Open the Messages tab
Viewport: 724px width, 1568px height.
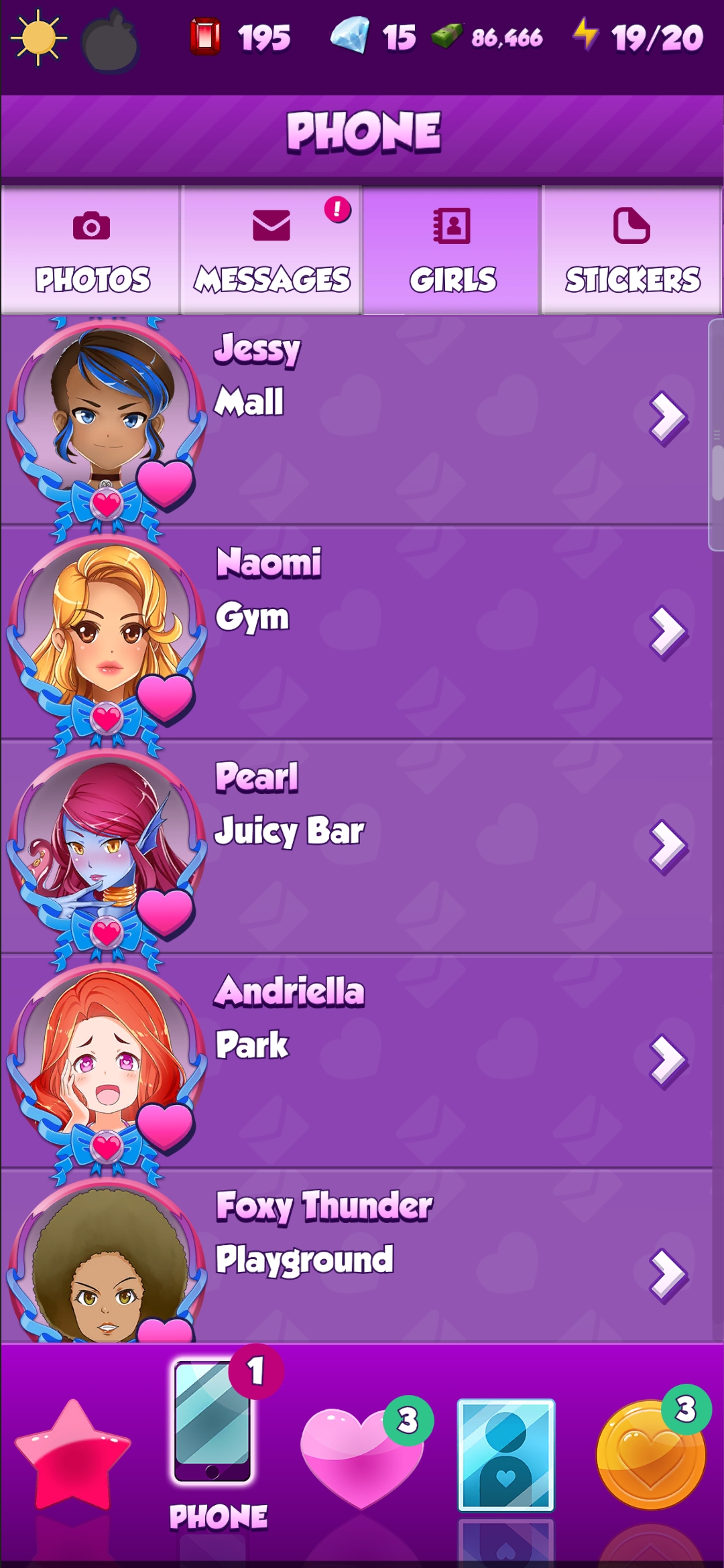[271, 250]
